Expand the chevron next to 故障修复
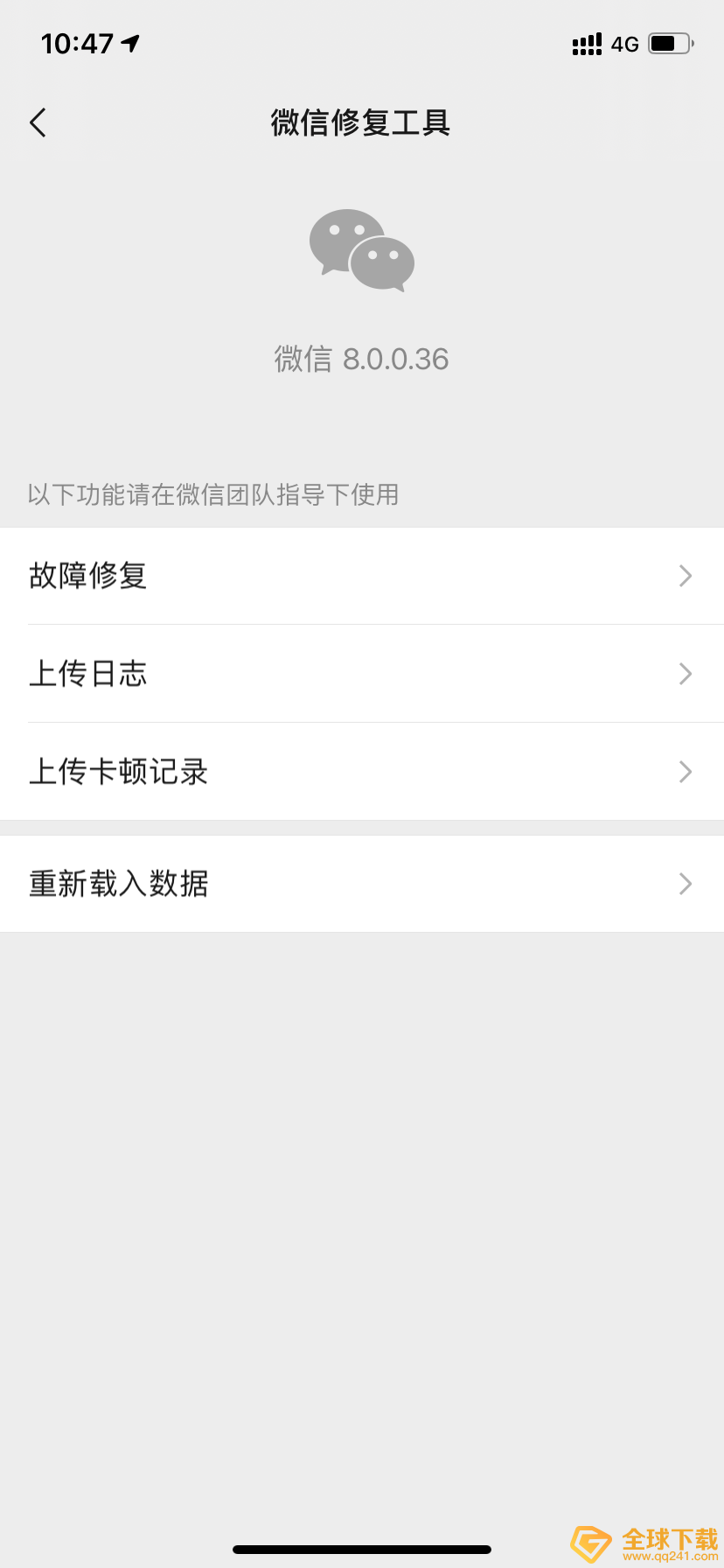This screenshot has width=724, height=1568. [686, 576]
